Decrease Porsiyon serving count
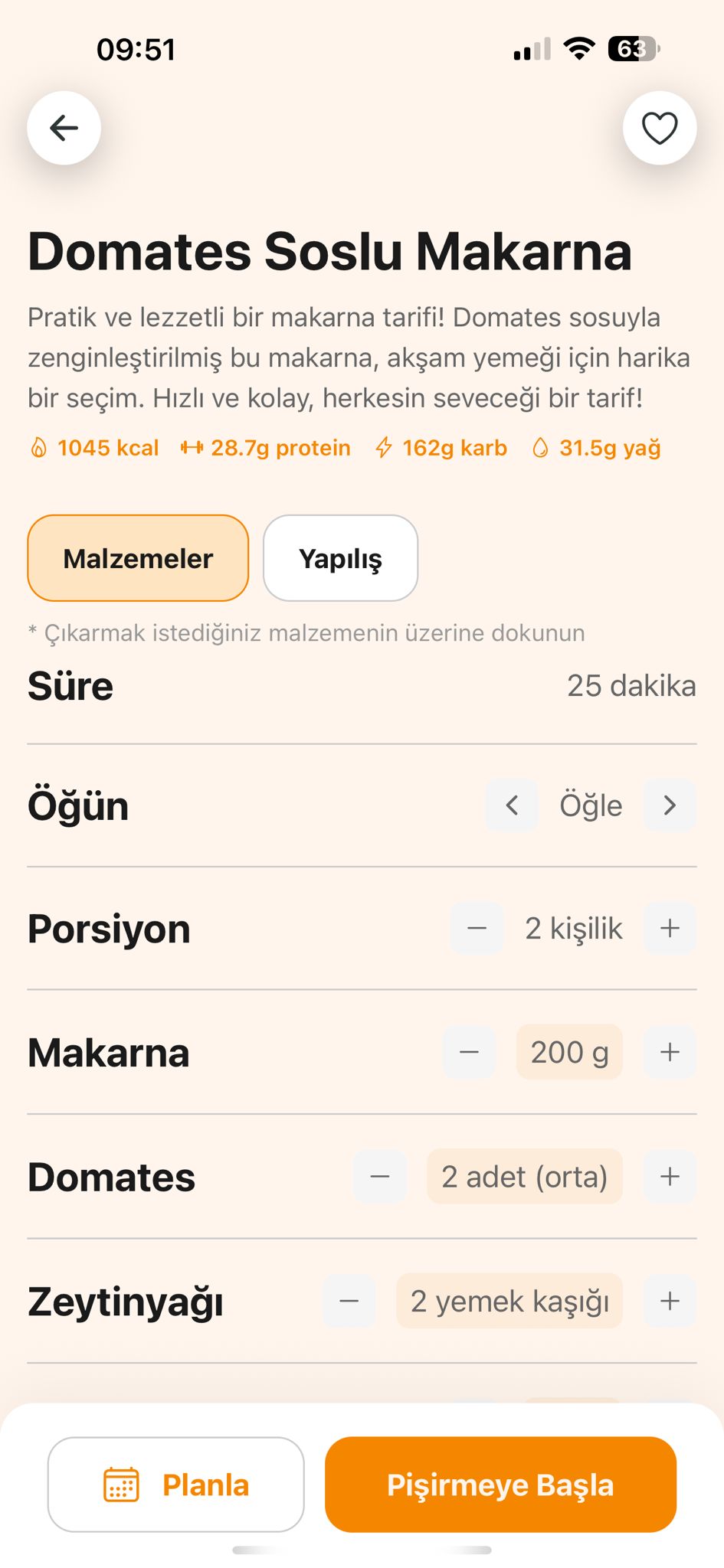The image size is (724, 1568). (477, 929)
